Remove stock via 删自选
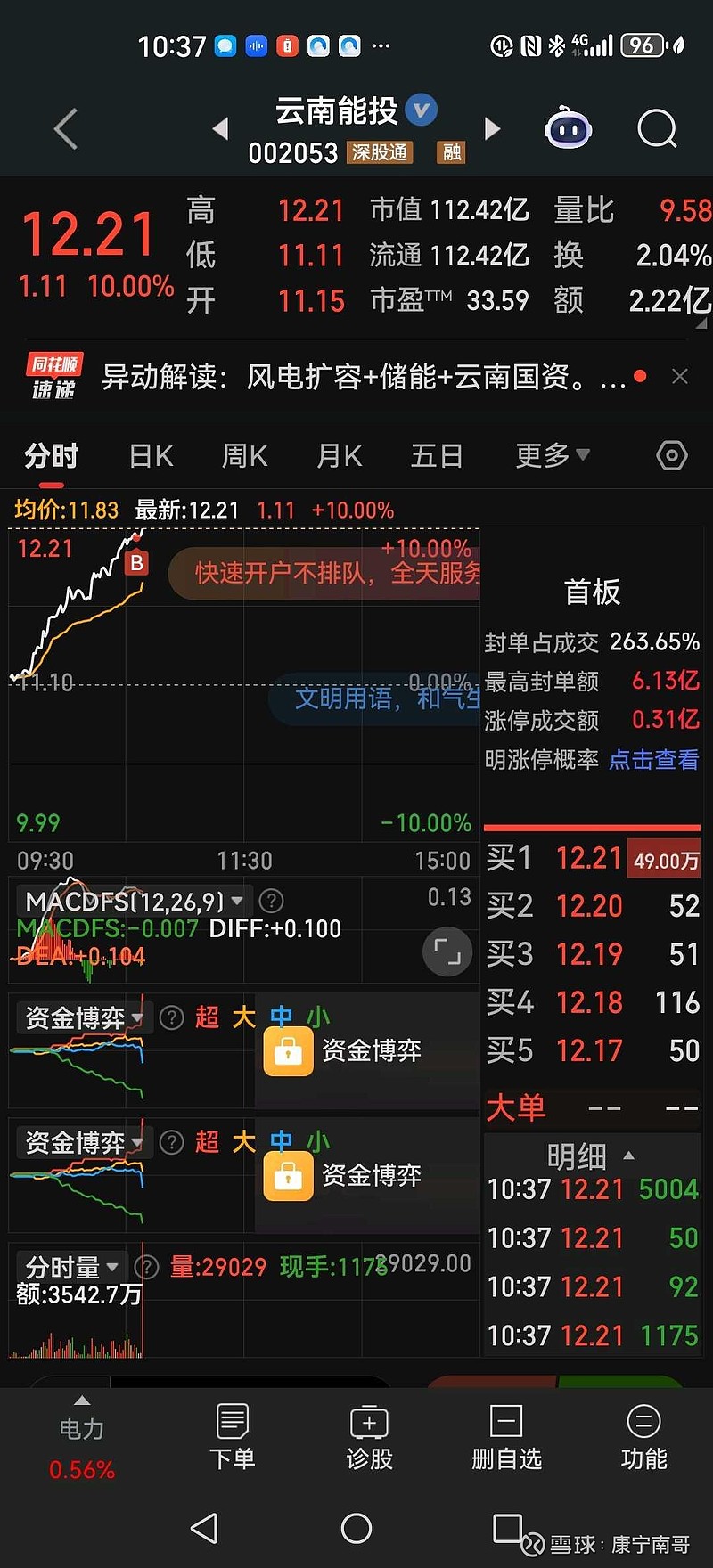This screenshot has width=713, height=1568. tap(506, 1437)
